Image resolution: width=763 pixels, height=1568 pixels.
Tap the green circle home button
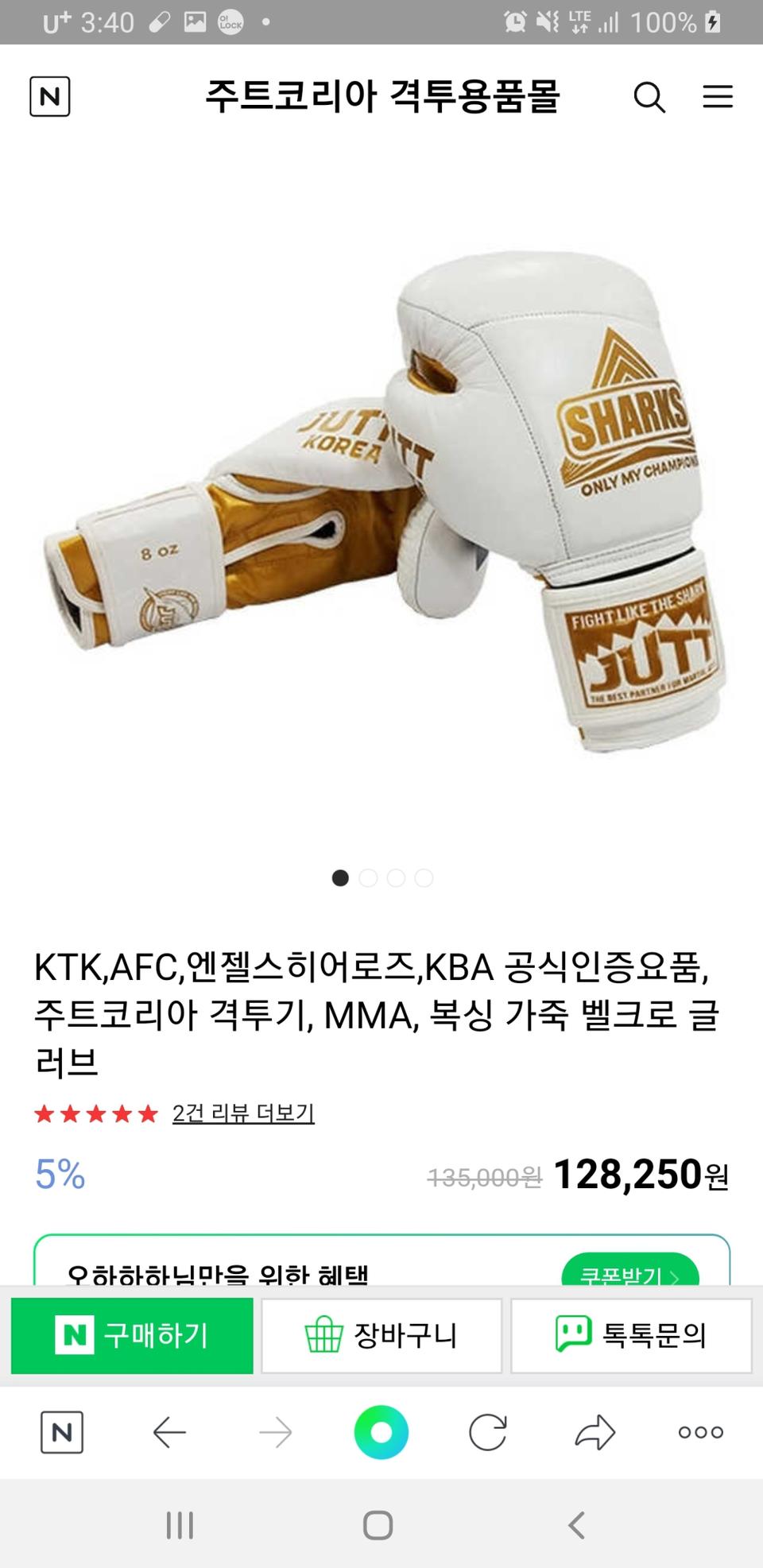pyautogui.click(x=381, y=1433)
